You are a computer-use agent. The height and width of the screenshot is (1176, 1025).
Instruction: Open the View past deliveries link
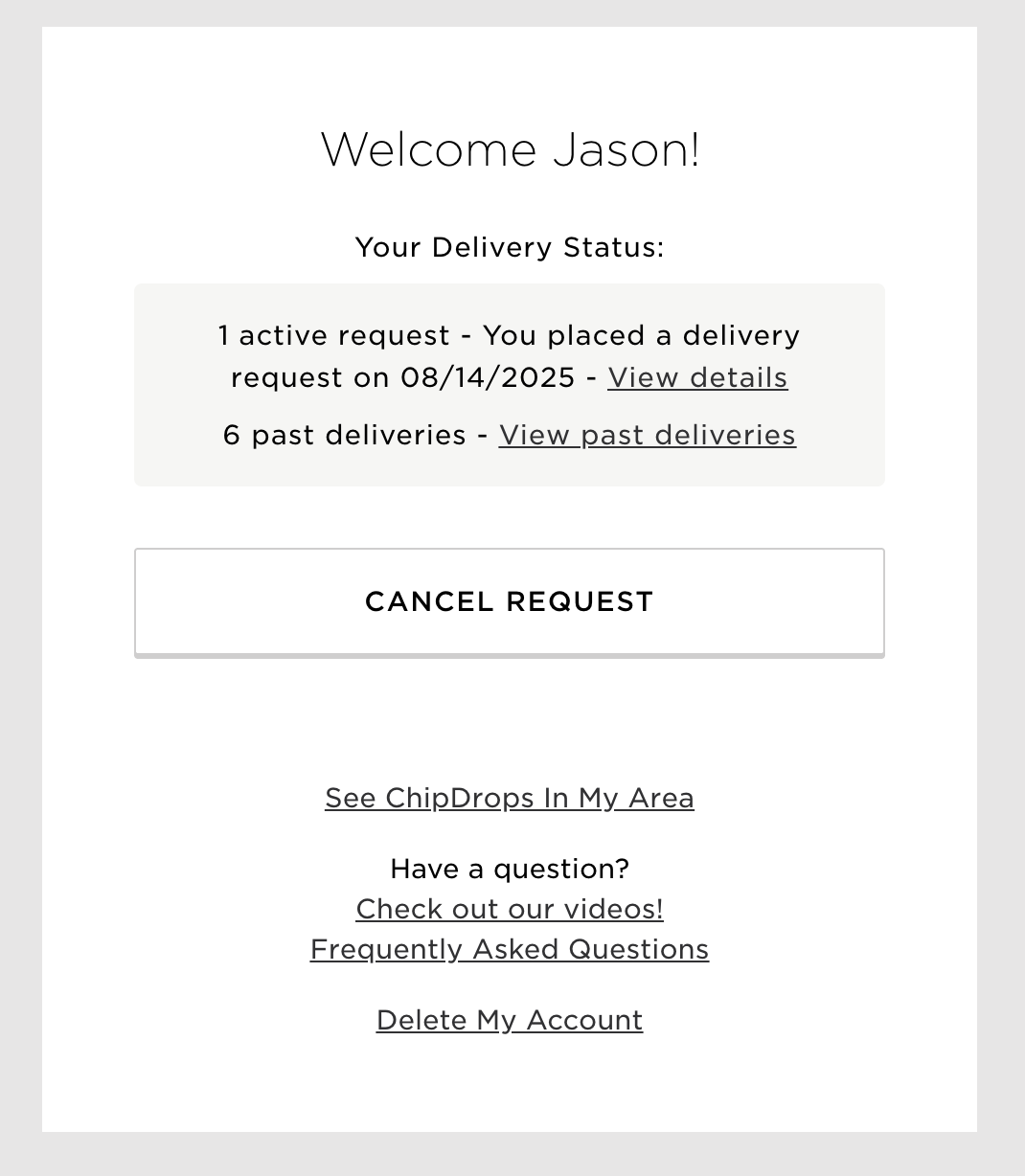coord(647,435)
